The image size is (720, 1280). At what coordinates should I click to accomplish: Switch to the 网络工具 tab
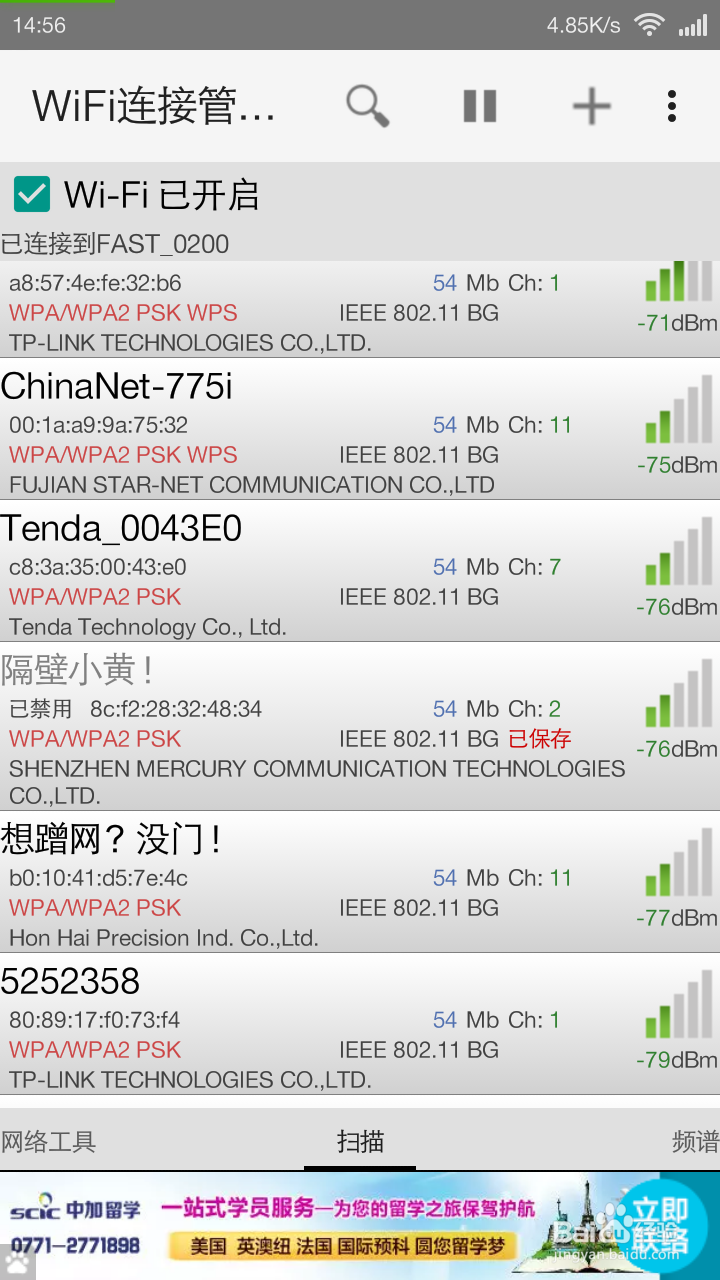pyautogui.click(x=48, y=1141)
